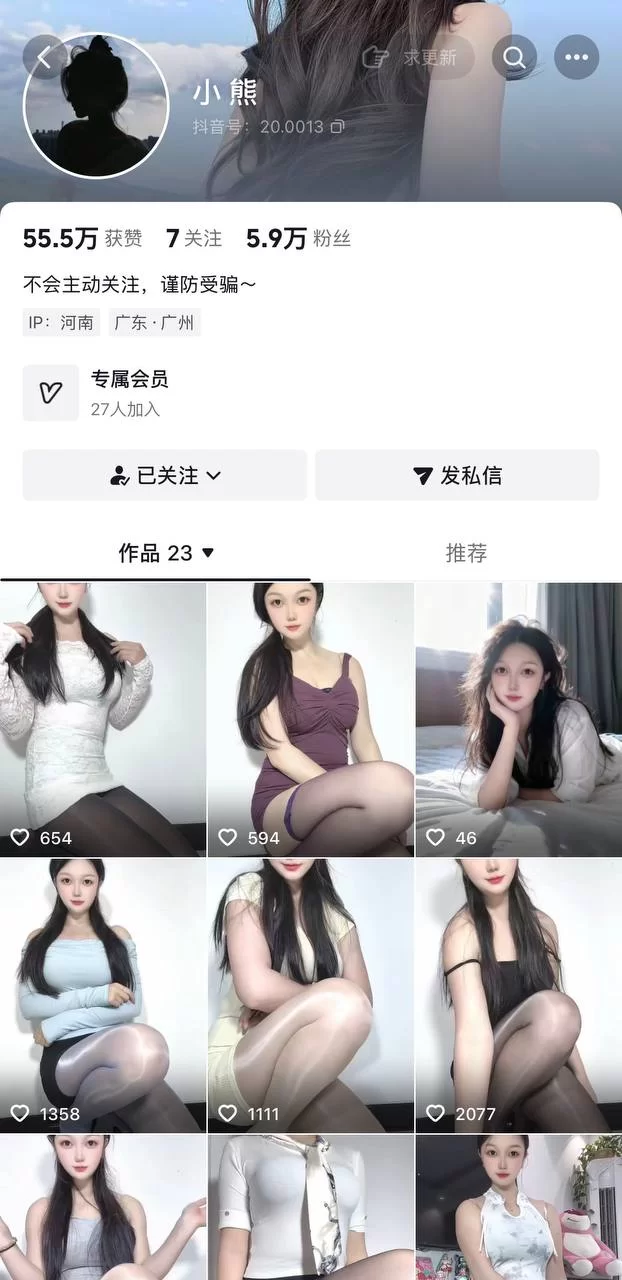Viewport: 622px width, 1280px height.
Task: Open the video with 654 likes
Action: (x=103, y=720)
